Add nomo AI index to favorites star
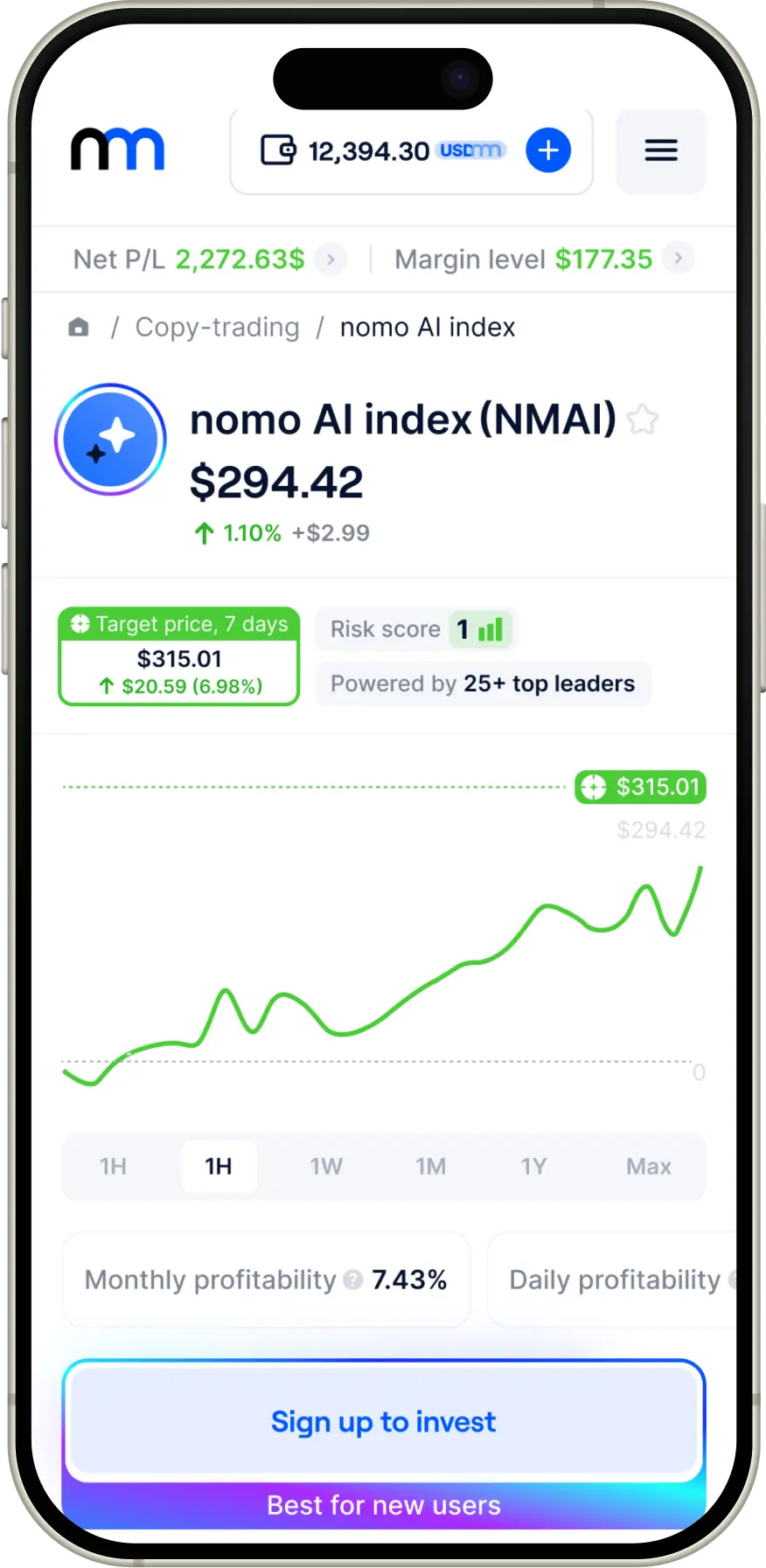Image resolution: width=766 pixels, height=1568 pixels. click(643, 420)
